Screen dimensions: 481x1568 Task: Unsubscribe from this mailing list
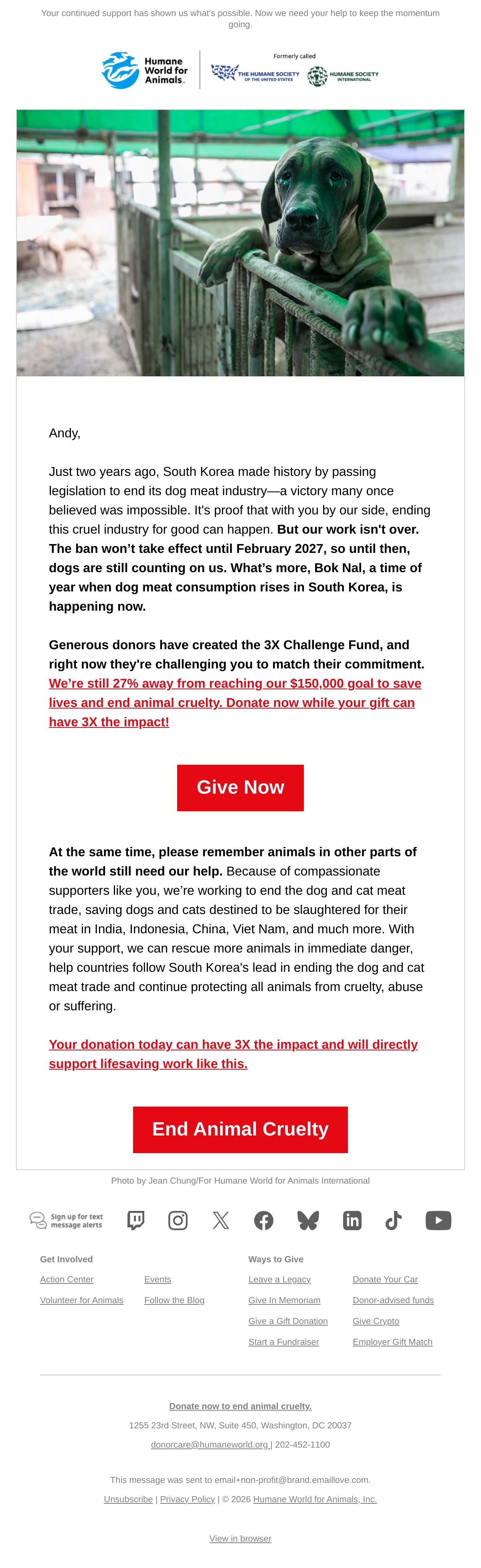[x=128, y=1499]
